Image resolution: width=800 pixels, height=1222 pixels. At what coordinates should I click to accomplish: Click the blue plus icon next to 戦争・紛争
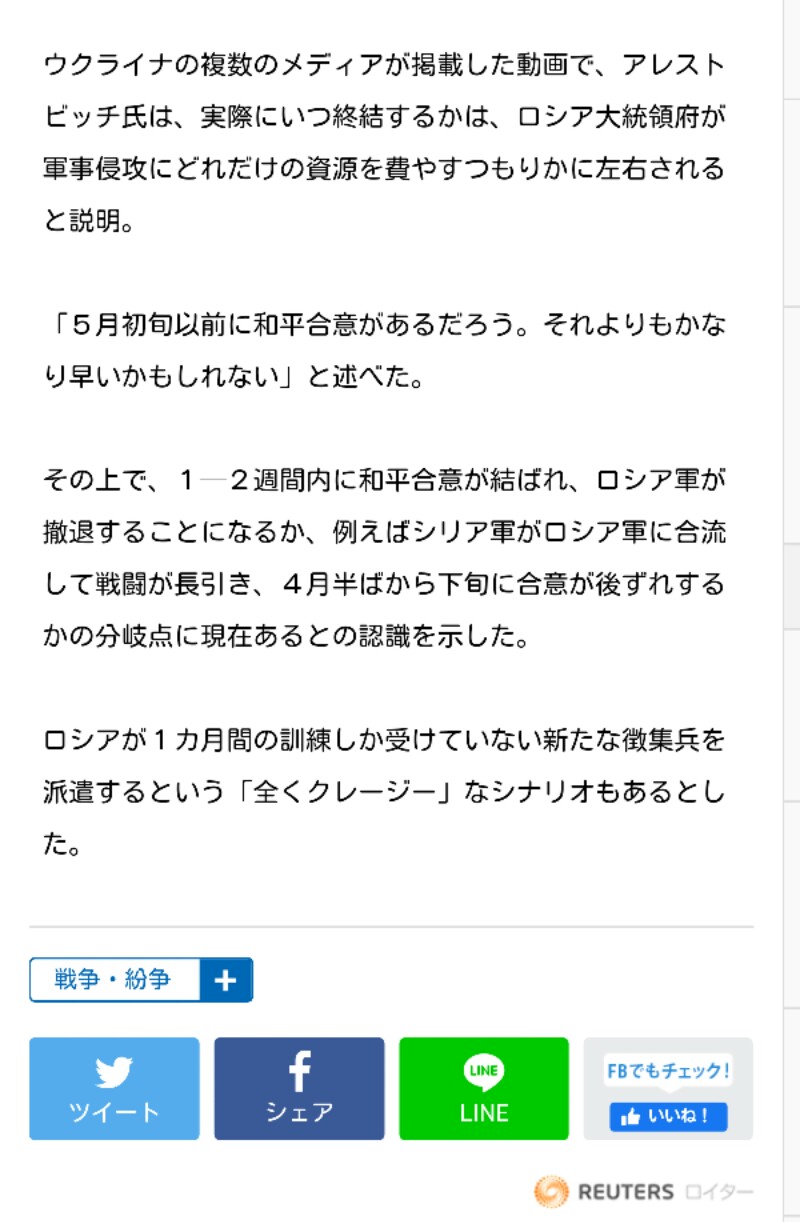click(225, 979)
